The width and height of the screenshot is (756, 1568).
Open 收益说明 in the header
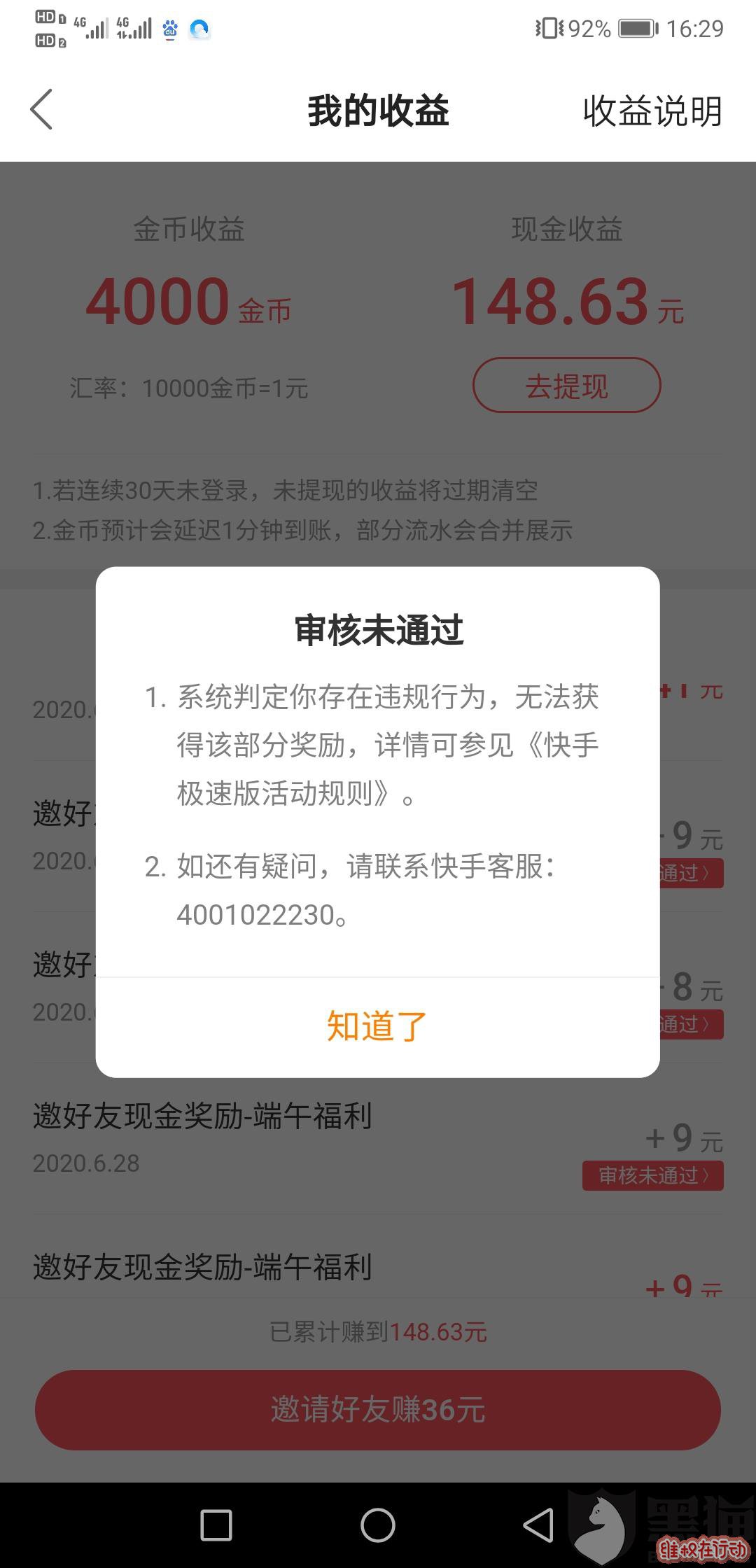pos(652,111)
